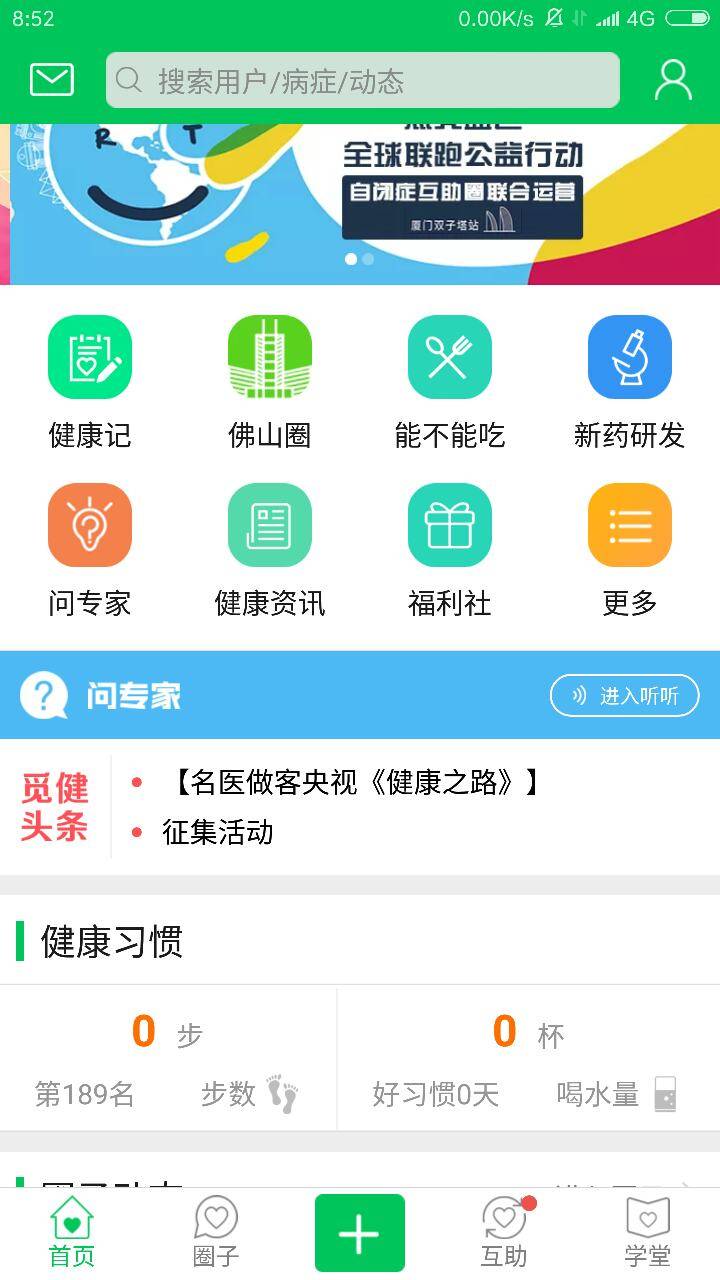Open 健康记 health diary
Screen dimensions: 720x1280
point(90,380)
